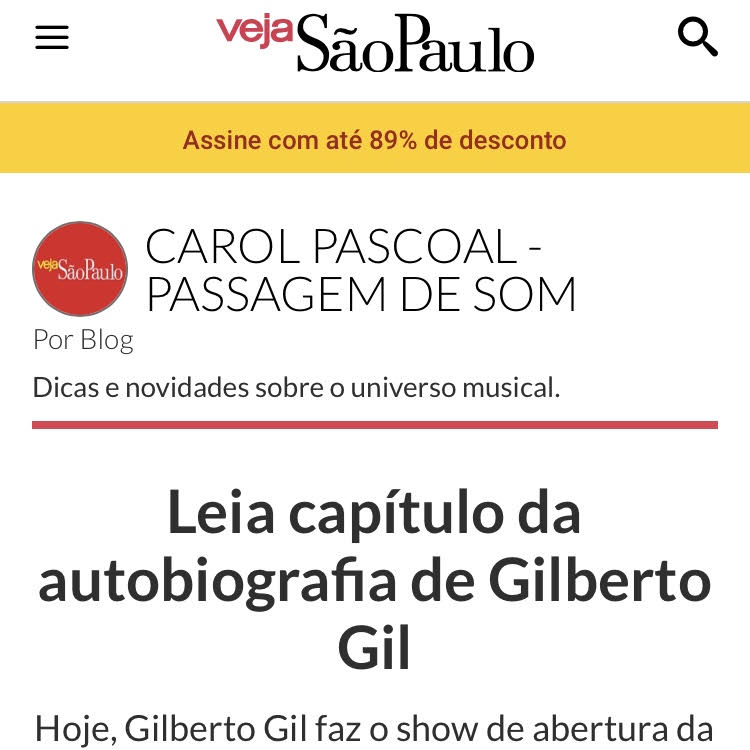Tap the 89% discount subscription banner
Viewport: 750px width, 750px height.
coord(375,139)
